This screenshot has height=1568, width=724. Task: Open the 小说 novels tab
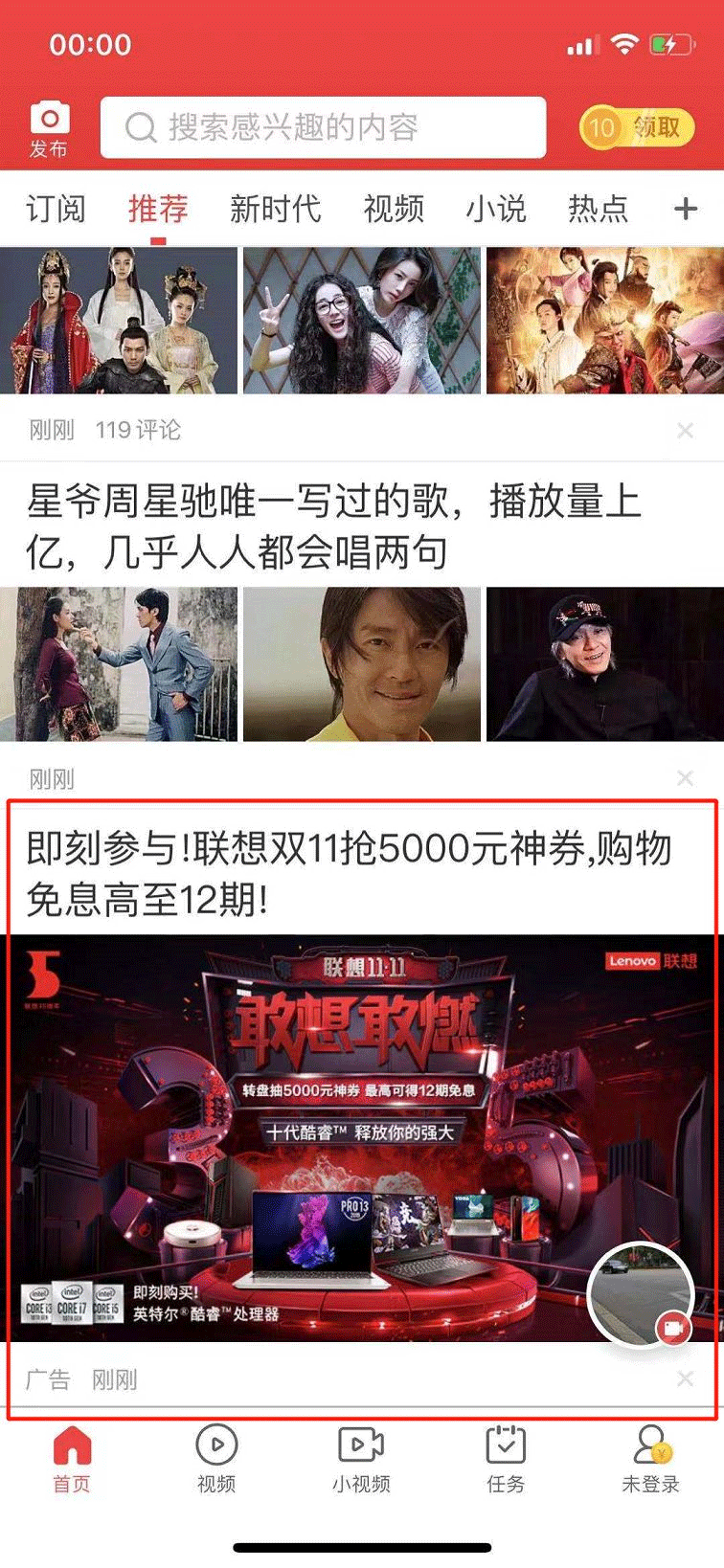[x=497, y=209]
